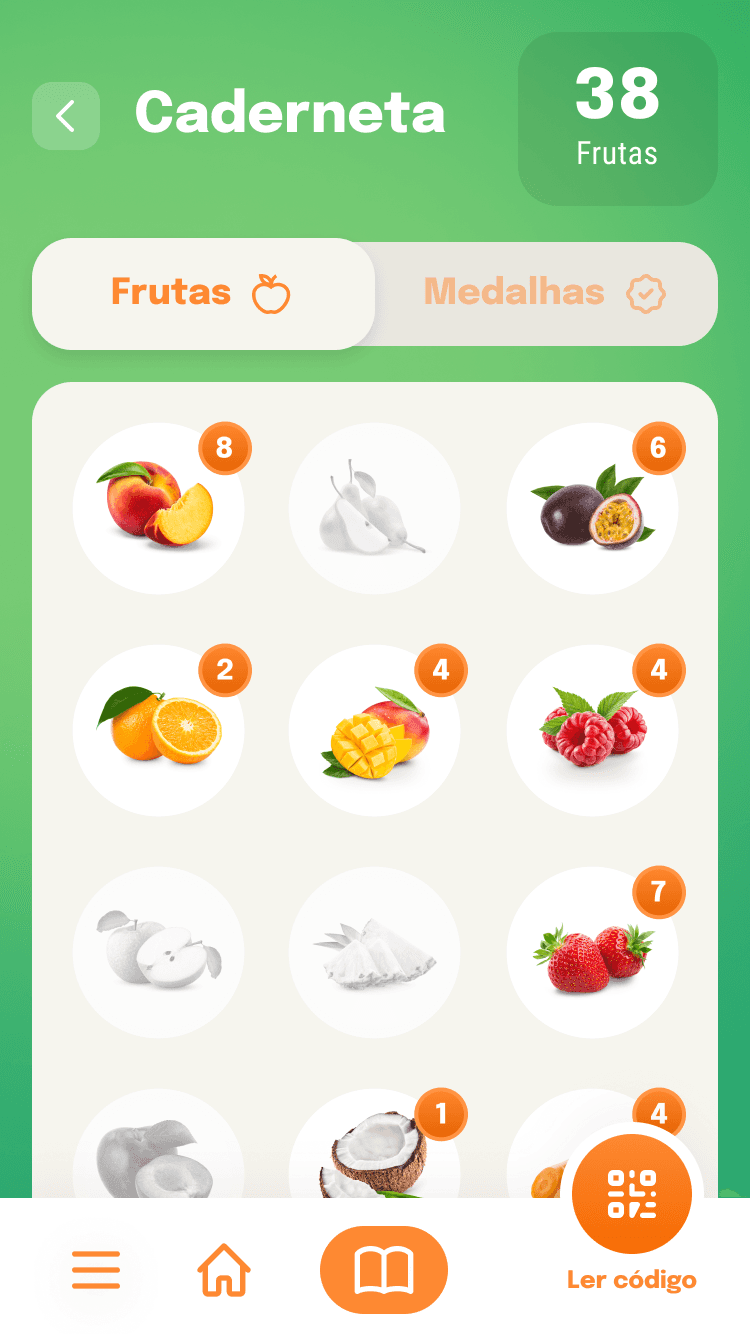Image resolution: width=750 pixels, height=1334 pixels.
Task: View the mango fruit tile
Action: click(x=374, y=730)
